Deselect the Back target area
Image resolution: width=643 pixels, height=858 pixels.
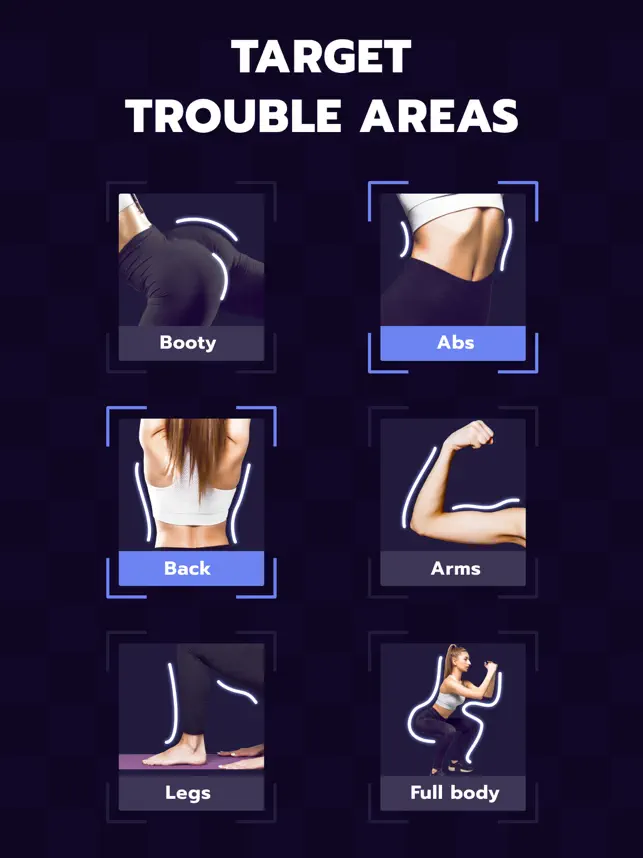(x=191, y=502)
